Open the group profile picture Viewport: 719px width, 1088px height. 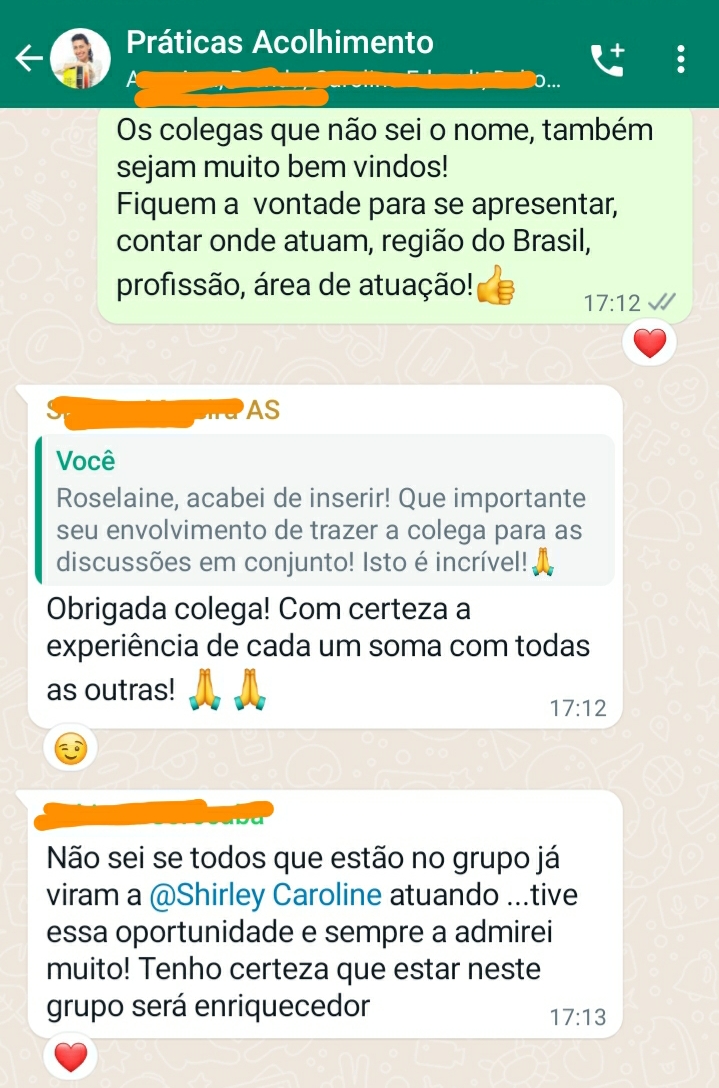click(79, 59)
